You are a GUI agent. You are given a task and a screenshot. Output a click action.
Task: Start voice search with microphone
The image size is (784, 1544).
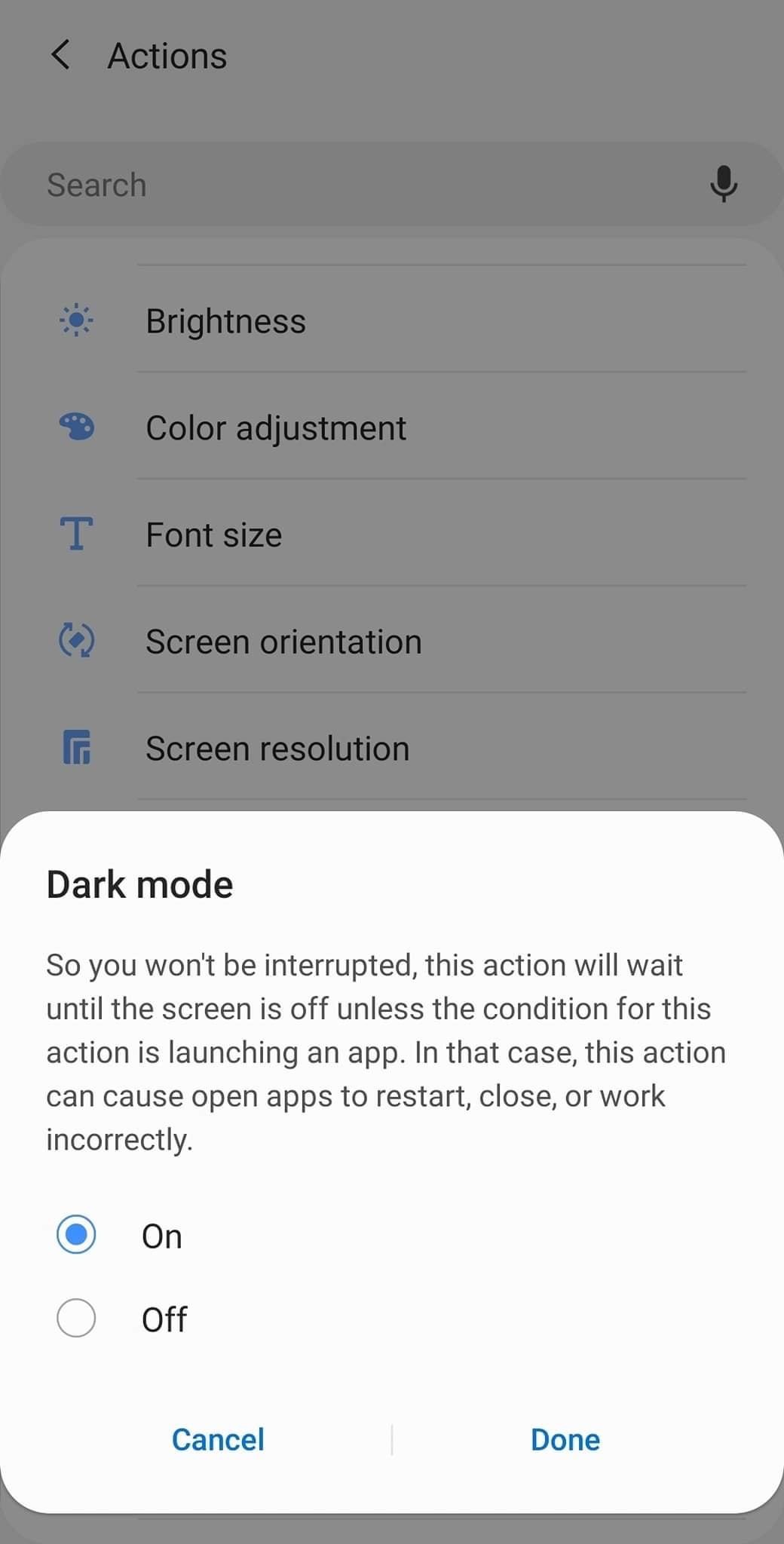coord(723,184)
